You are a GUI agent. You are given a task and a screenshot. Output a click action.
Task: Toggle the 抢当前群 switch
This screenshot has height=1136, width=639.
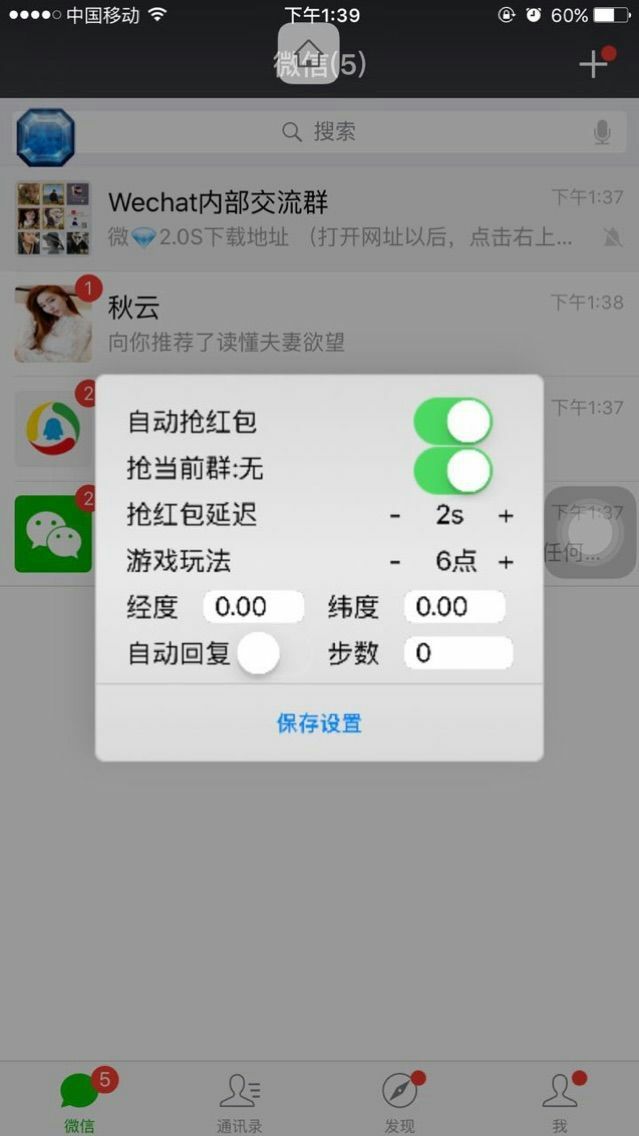[453, 469]
